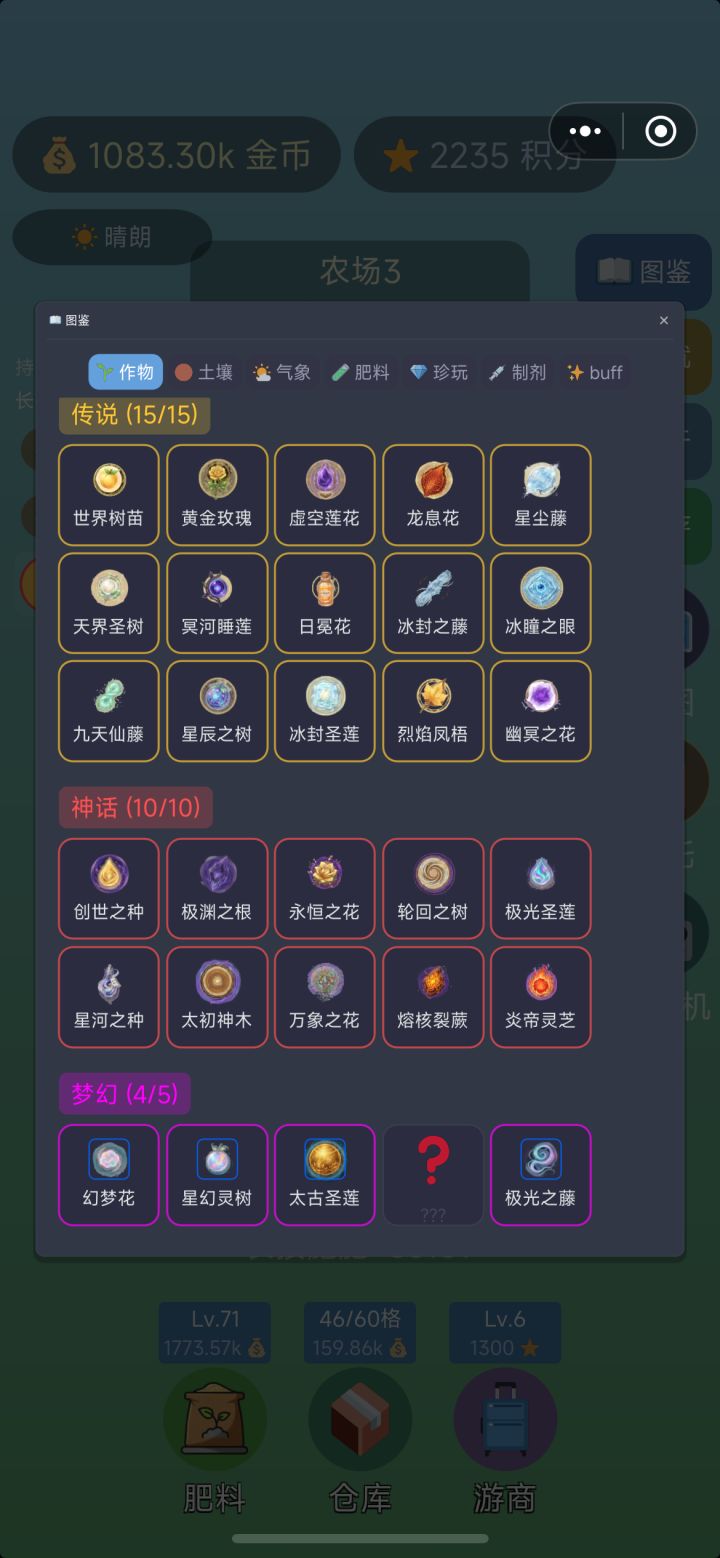Check the 晴朗 weather button
Viewport: 720px width, 1558px height.
[x=112, y=237]
